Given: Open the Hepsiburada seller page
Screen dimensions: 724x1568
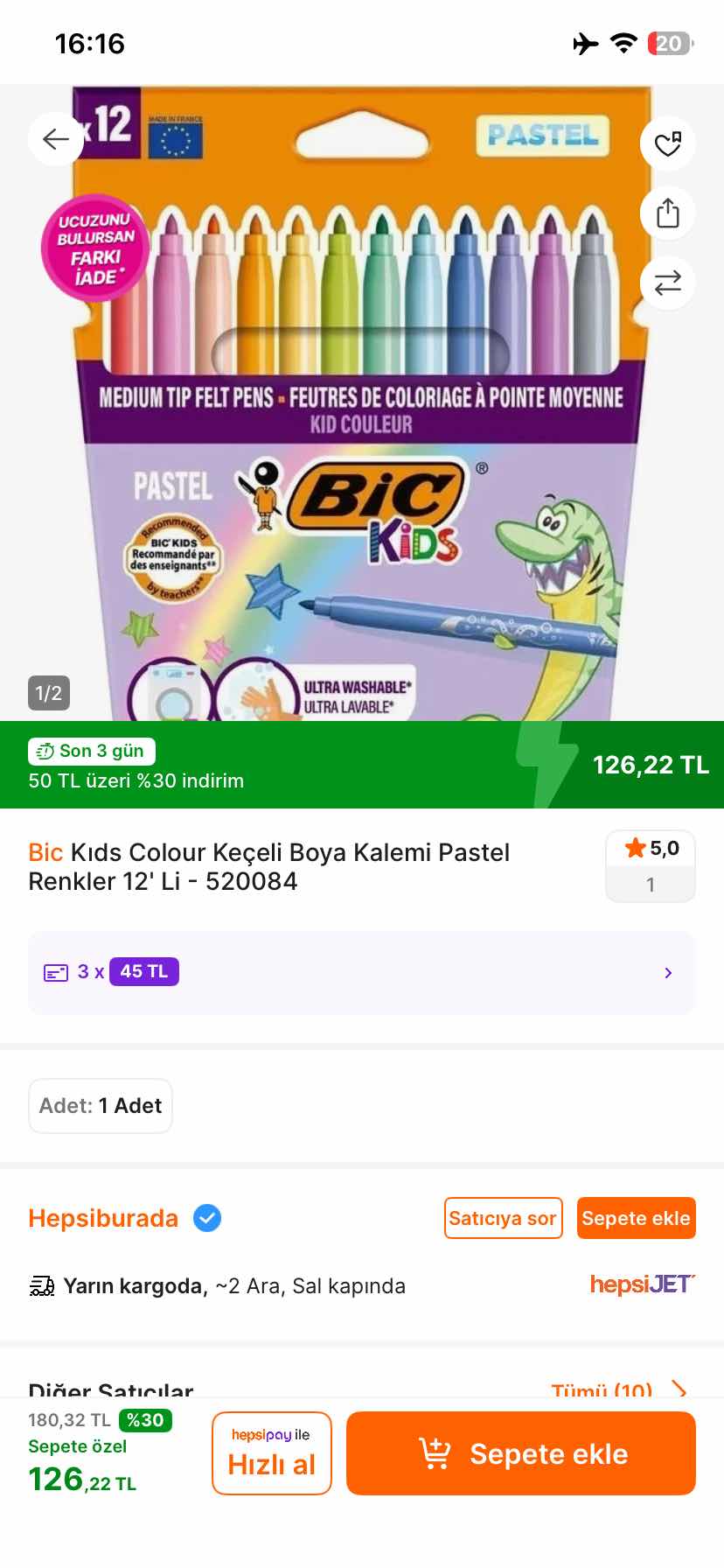Looking at the screenshot, I should coord(103,1218).
